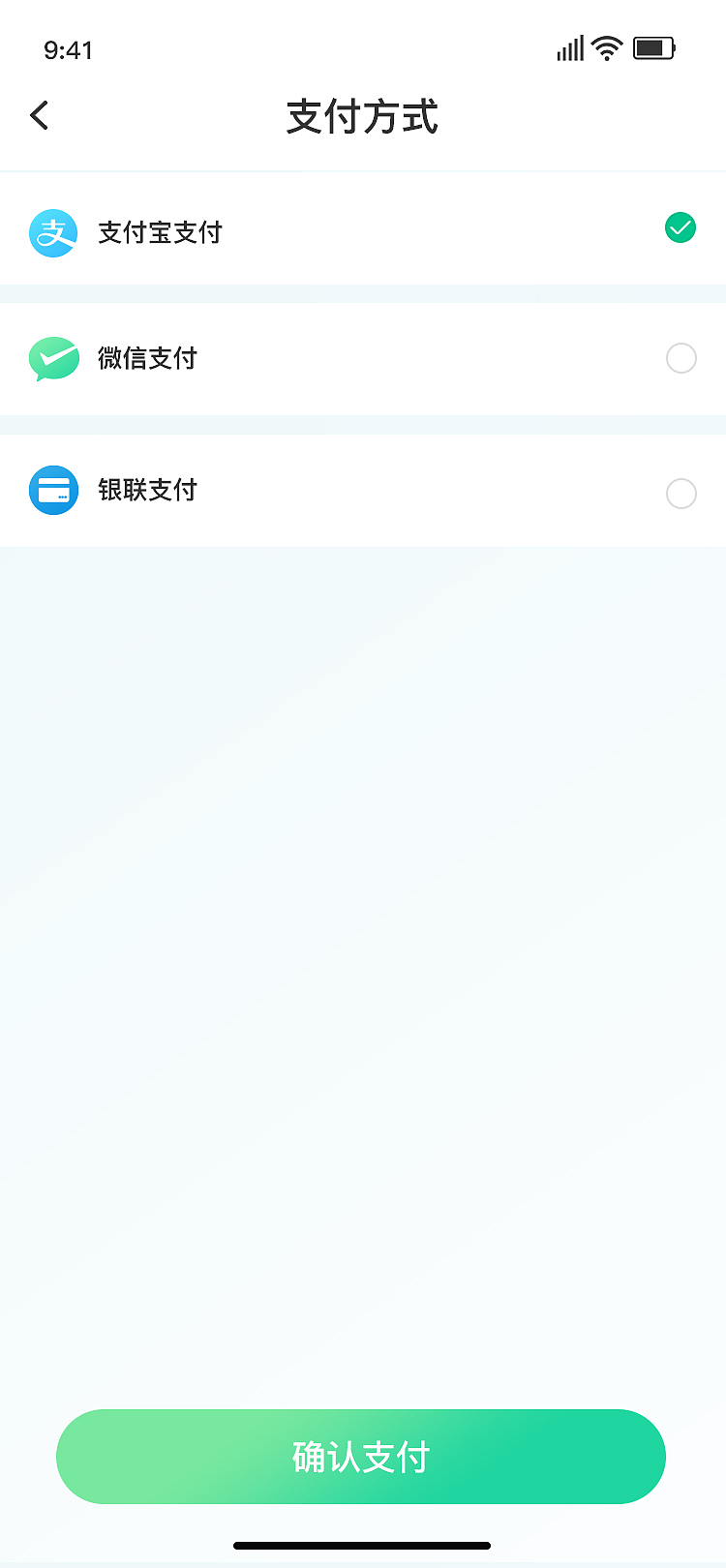Click the green checkmark next to 支付宝支付
The height and width of the screenshot is (1568, 726).
point(680,227)
